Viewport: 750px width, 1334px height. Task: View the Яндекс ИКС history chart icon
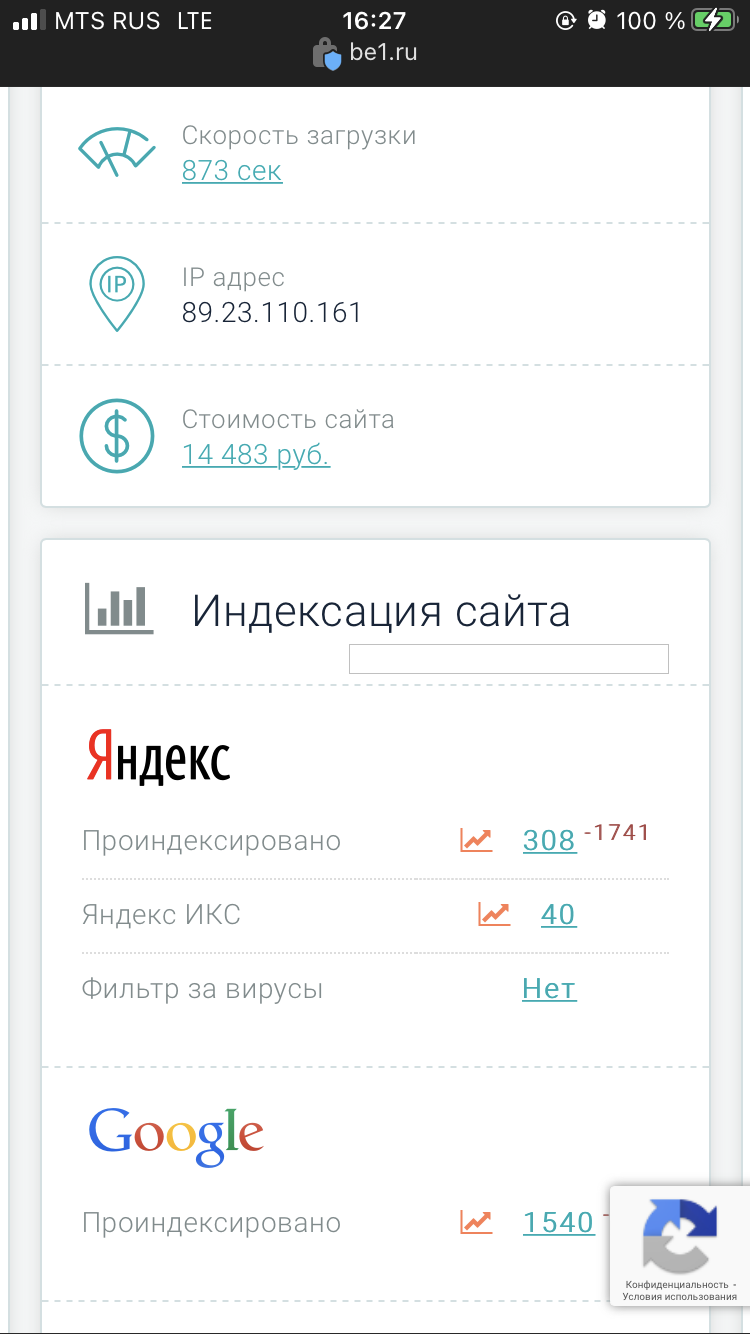click(x=494, y=913)
